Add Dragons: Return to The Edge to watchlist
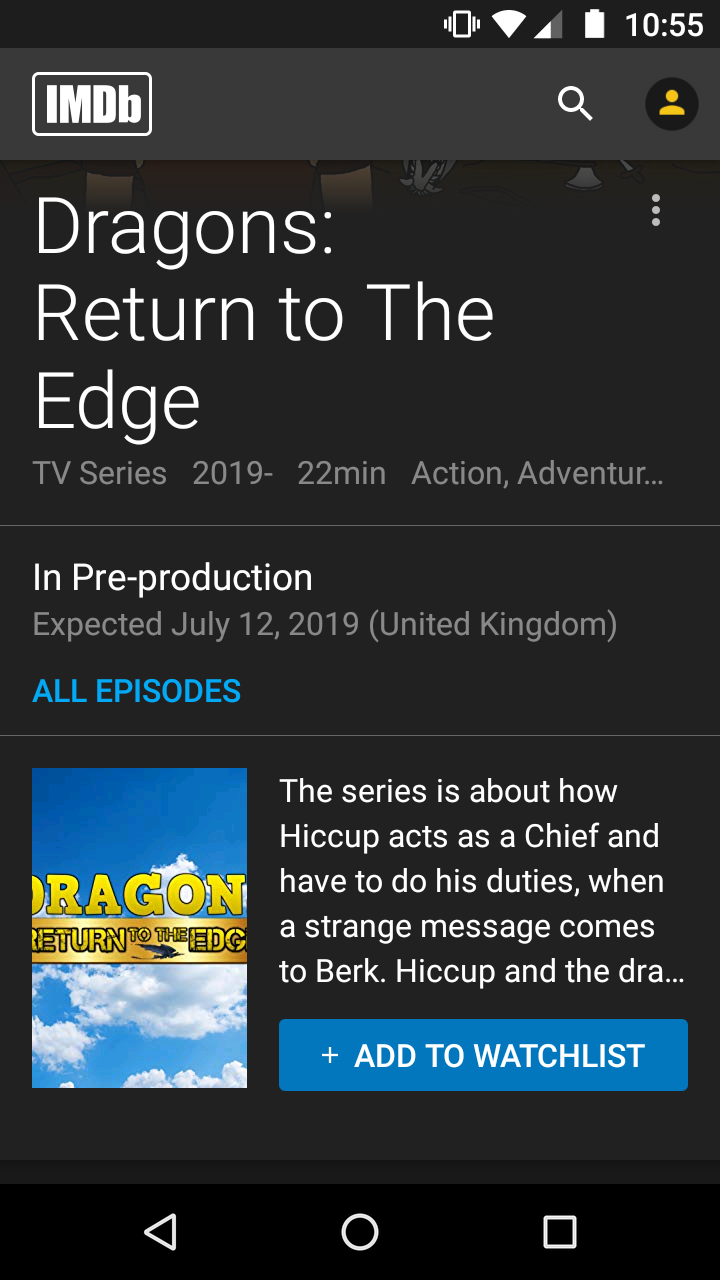Viewport: 720px width, 1280px height. 483,1055
